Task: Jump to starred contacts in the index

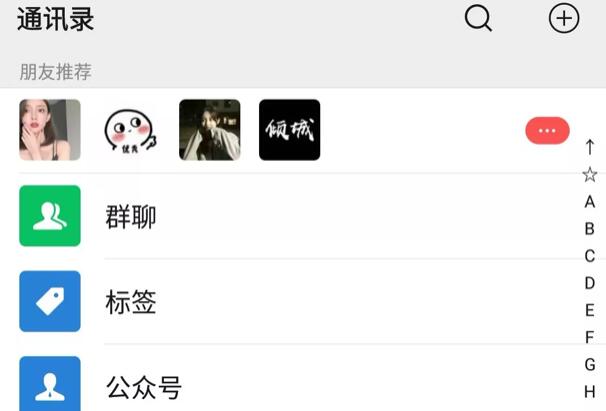Action: [x=590, y=175]
